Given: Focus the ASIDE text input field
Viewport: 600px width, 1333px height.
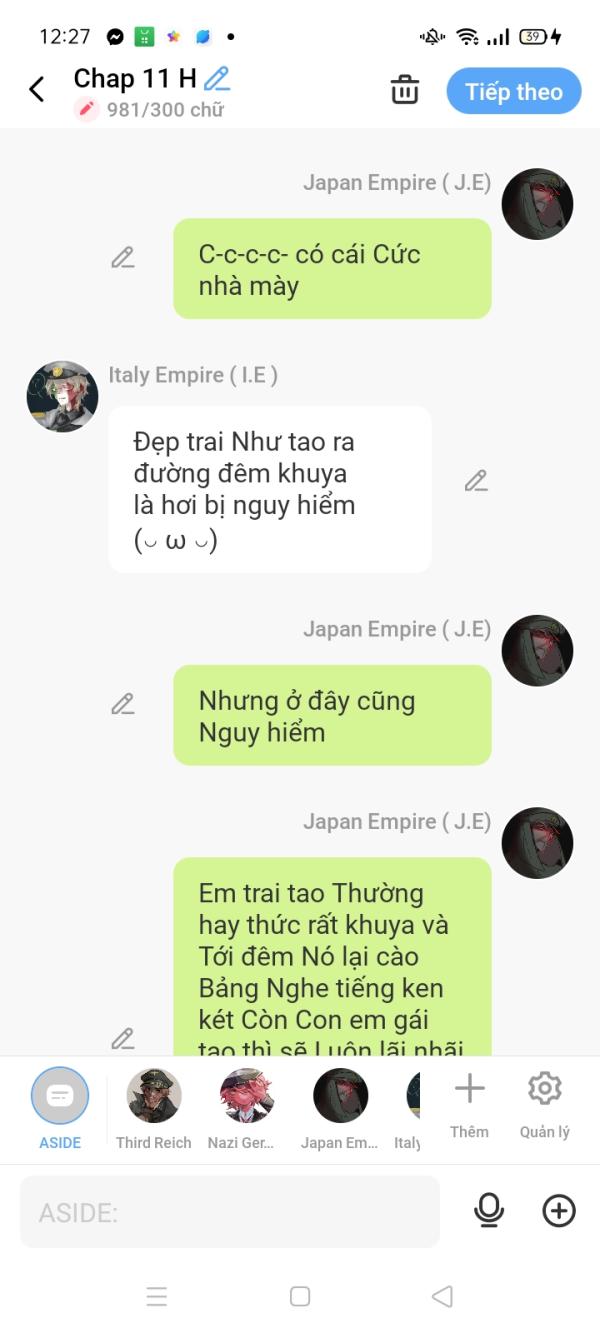Looking at the screenshot, I should click(x=230, y=1212).
